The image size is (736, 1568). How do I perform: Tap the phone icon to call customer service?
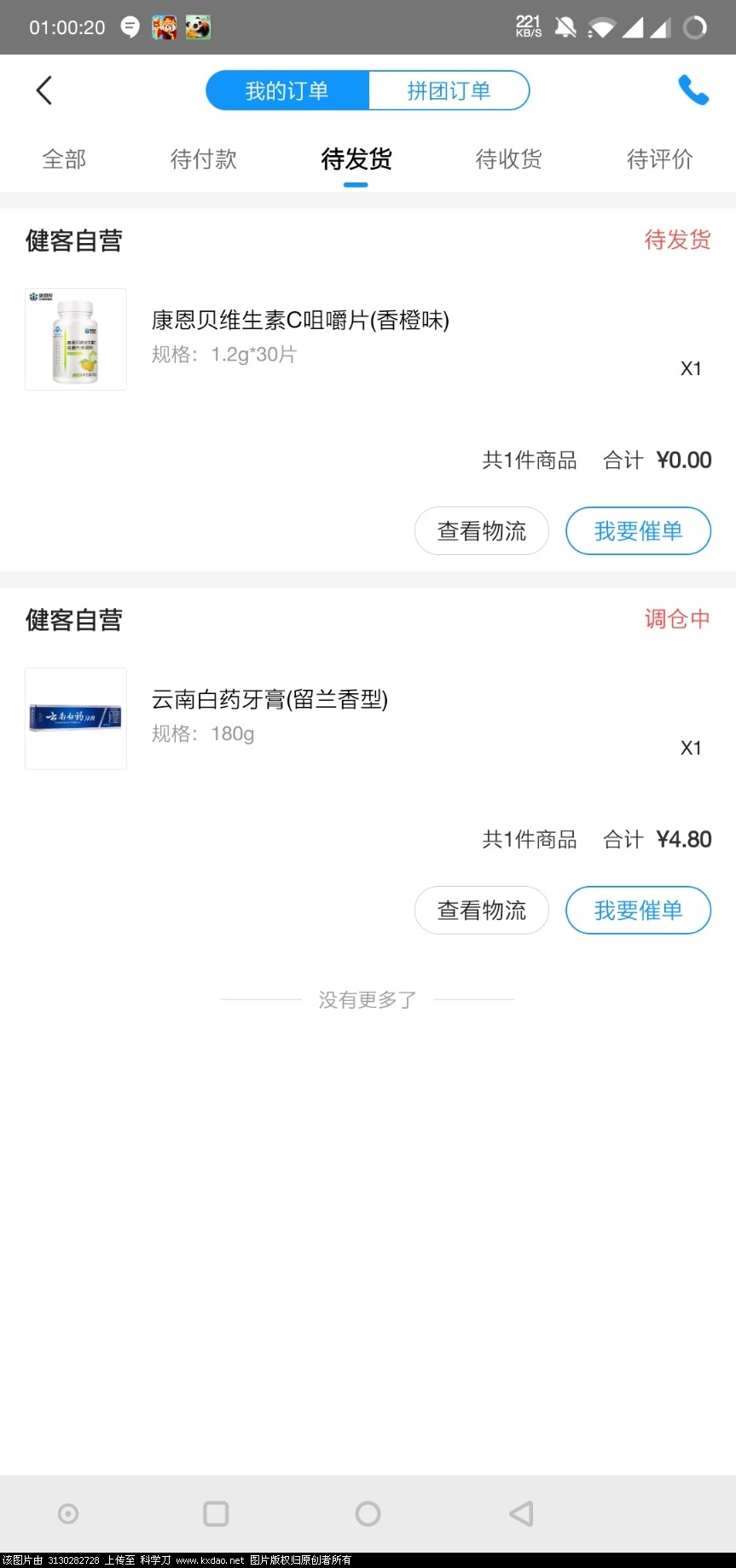click(x=693, y=90)
